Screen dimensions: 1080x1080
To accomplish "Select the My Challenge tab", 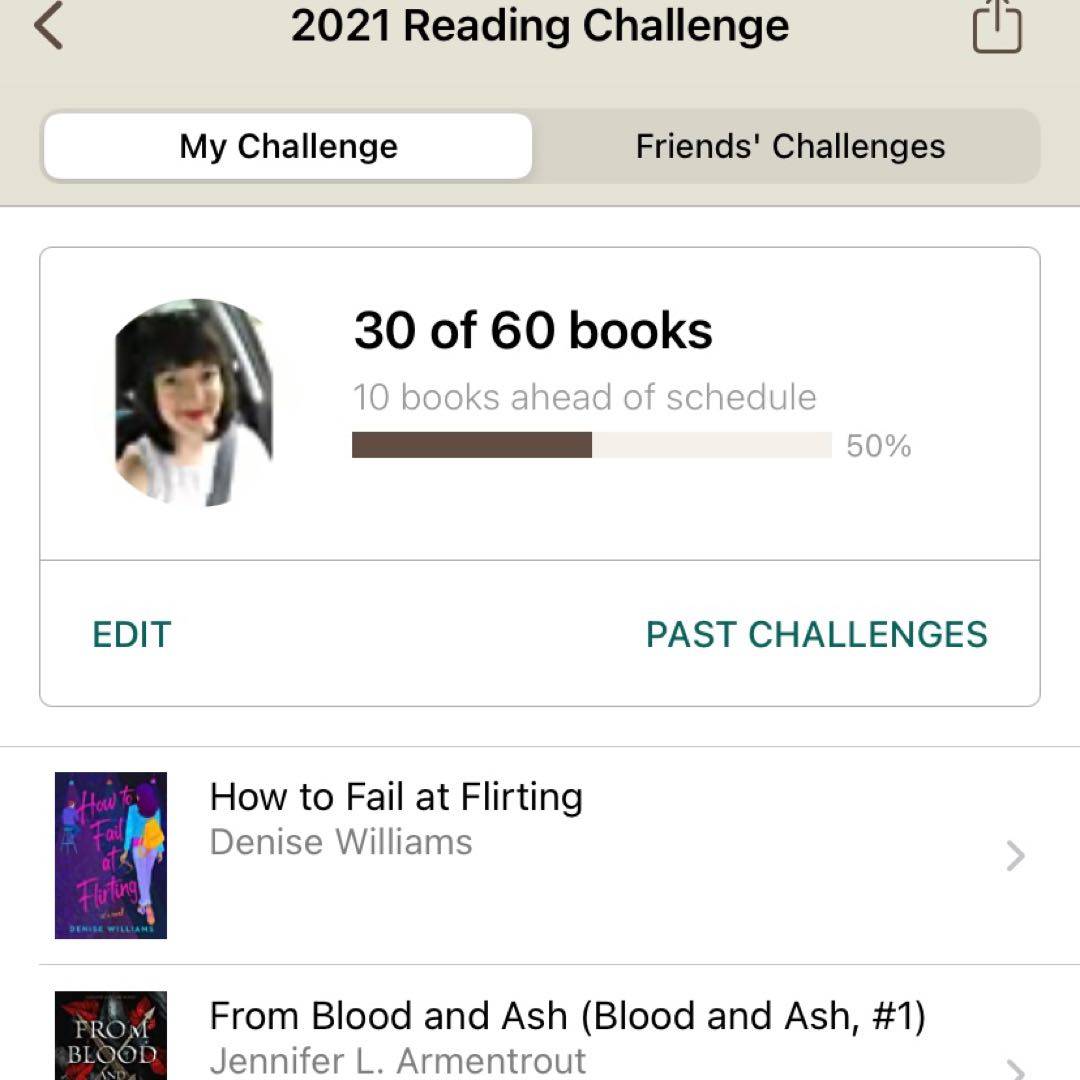I will click(288, 146).
